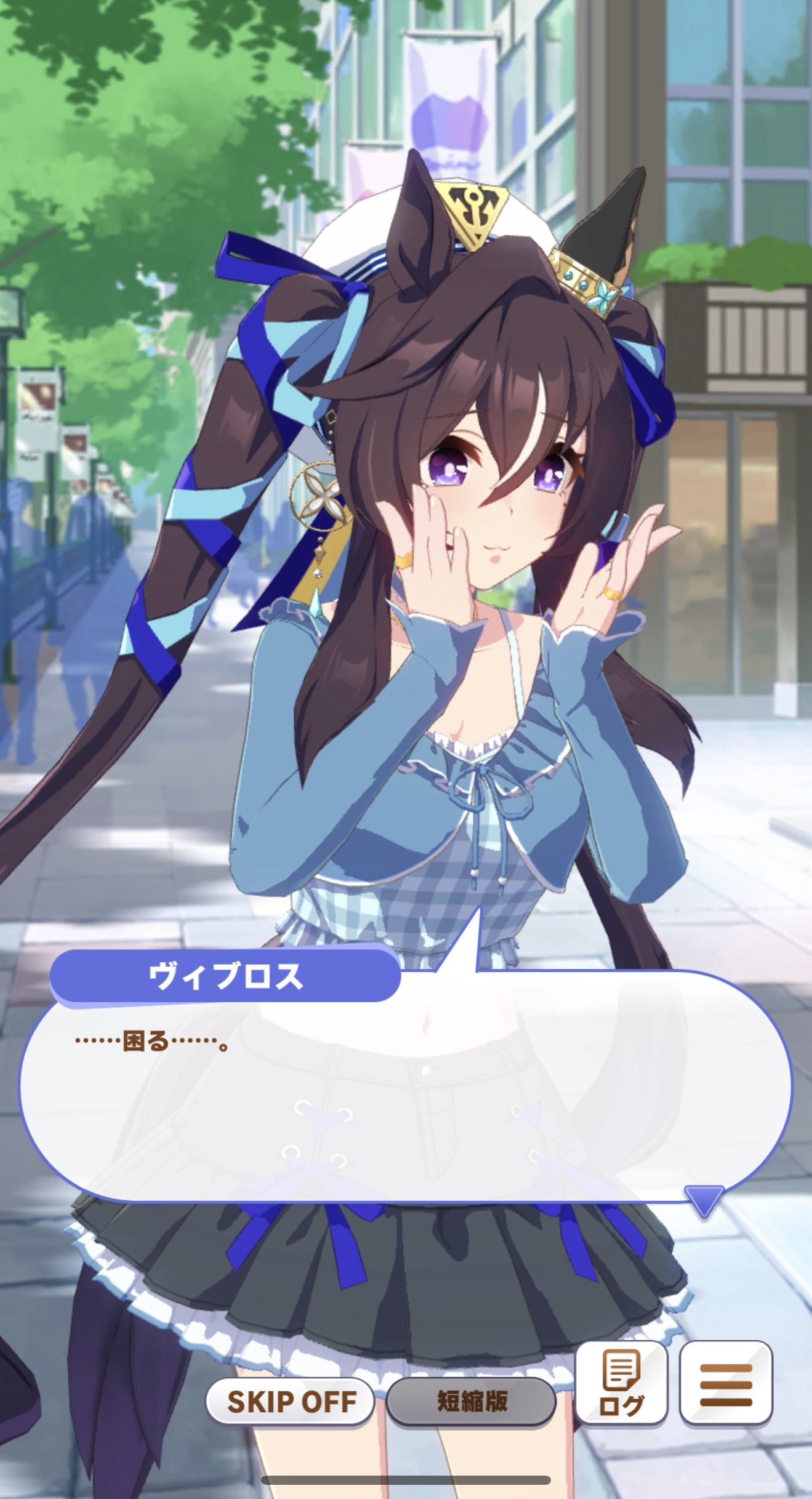The height and width of the screenshot is (1499, 812).
Task: Open the ログ dialogue log
Action: point(621,1382)
